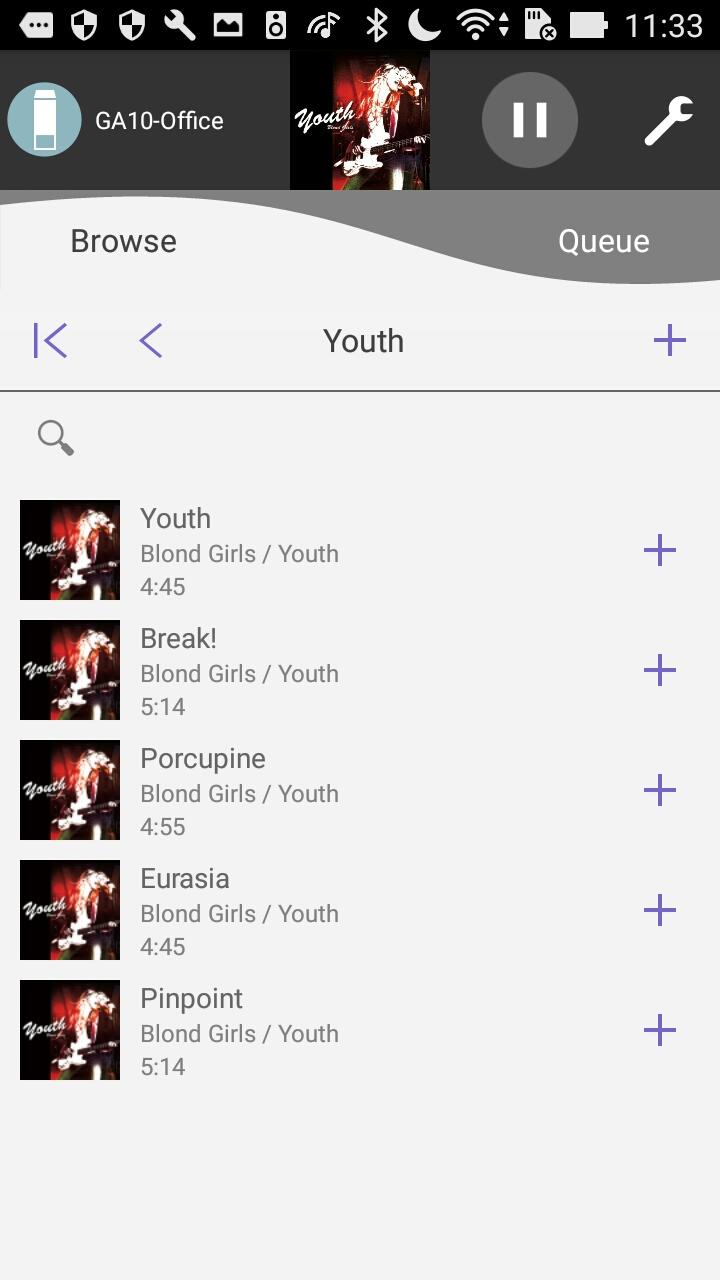Image resolution: width=720 pixels, height=1280 pixels.
Task: Switch to the Queue tab
Action: point(603,241)
